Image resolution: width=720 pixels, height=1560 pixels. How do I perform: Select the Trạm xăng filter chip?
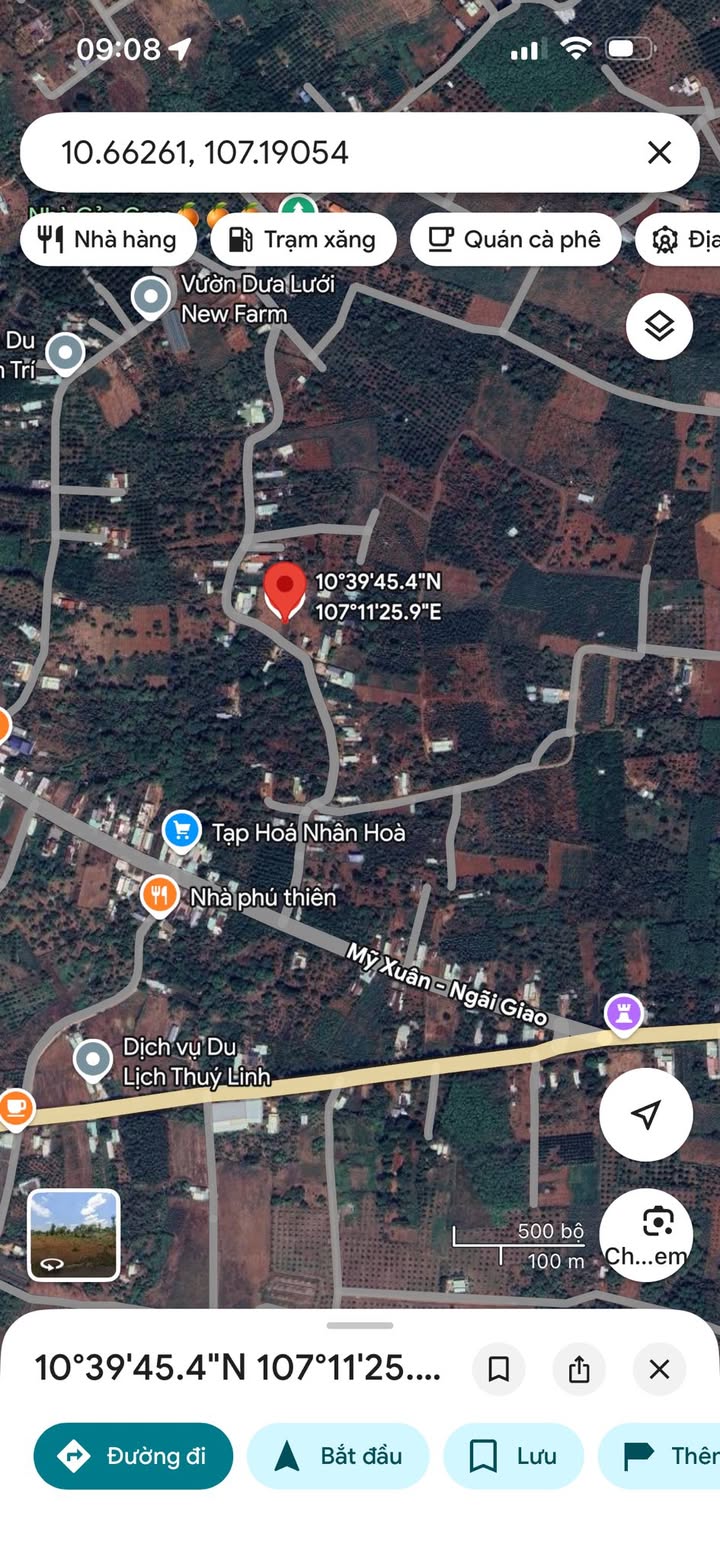(x=303, y=240)
